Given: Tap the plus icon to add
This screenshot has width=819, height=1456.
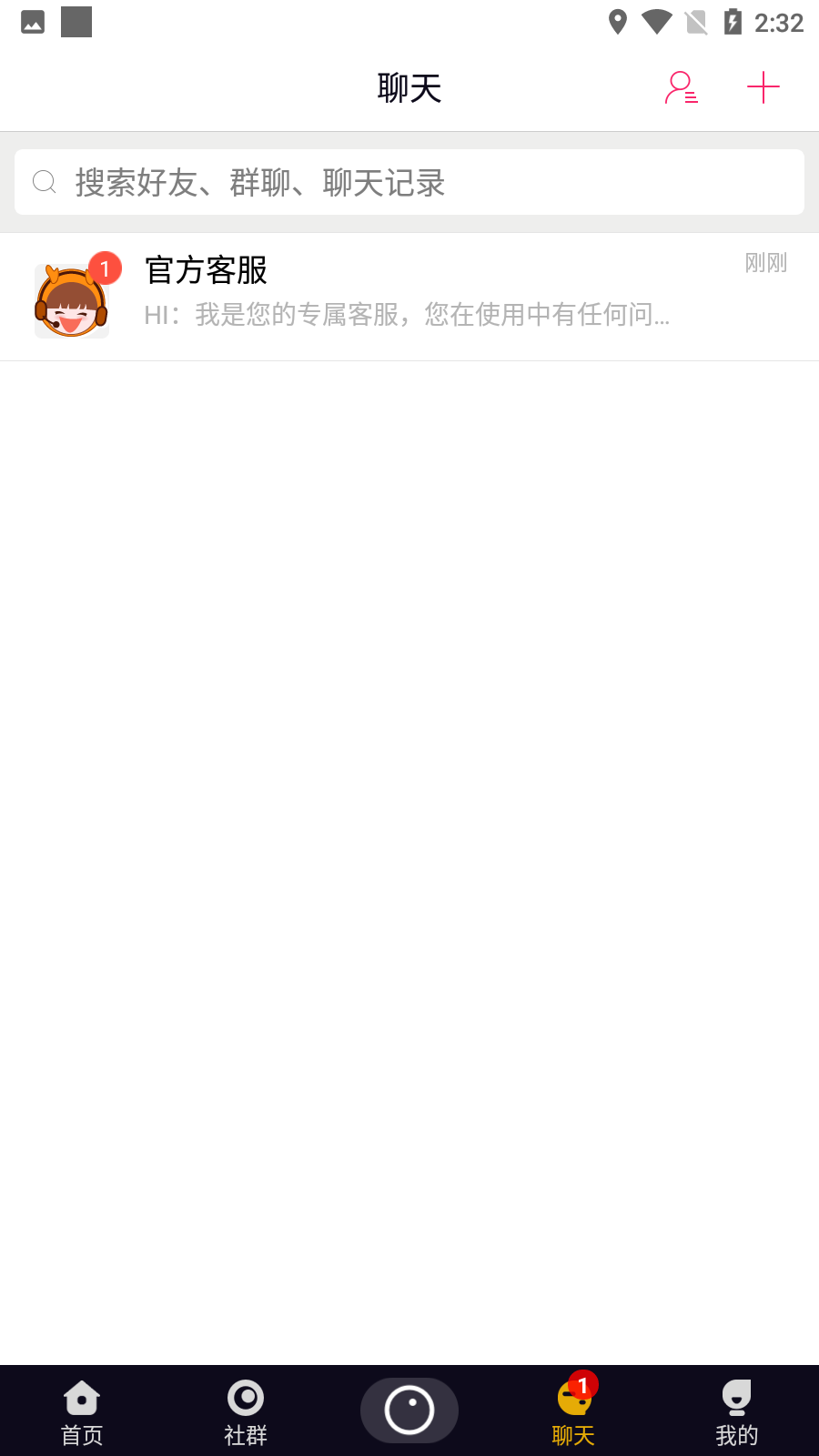Looking at the screenshot, I should [x=763, y=88].
